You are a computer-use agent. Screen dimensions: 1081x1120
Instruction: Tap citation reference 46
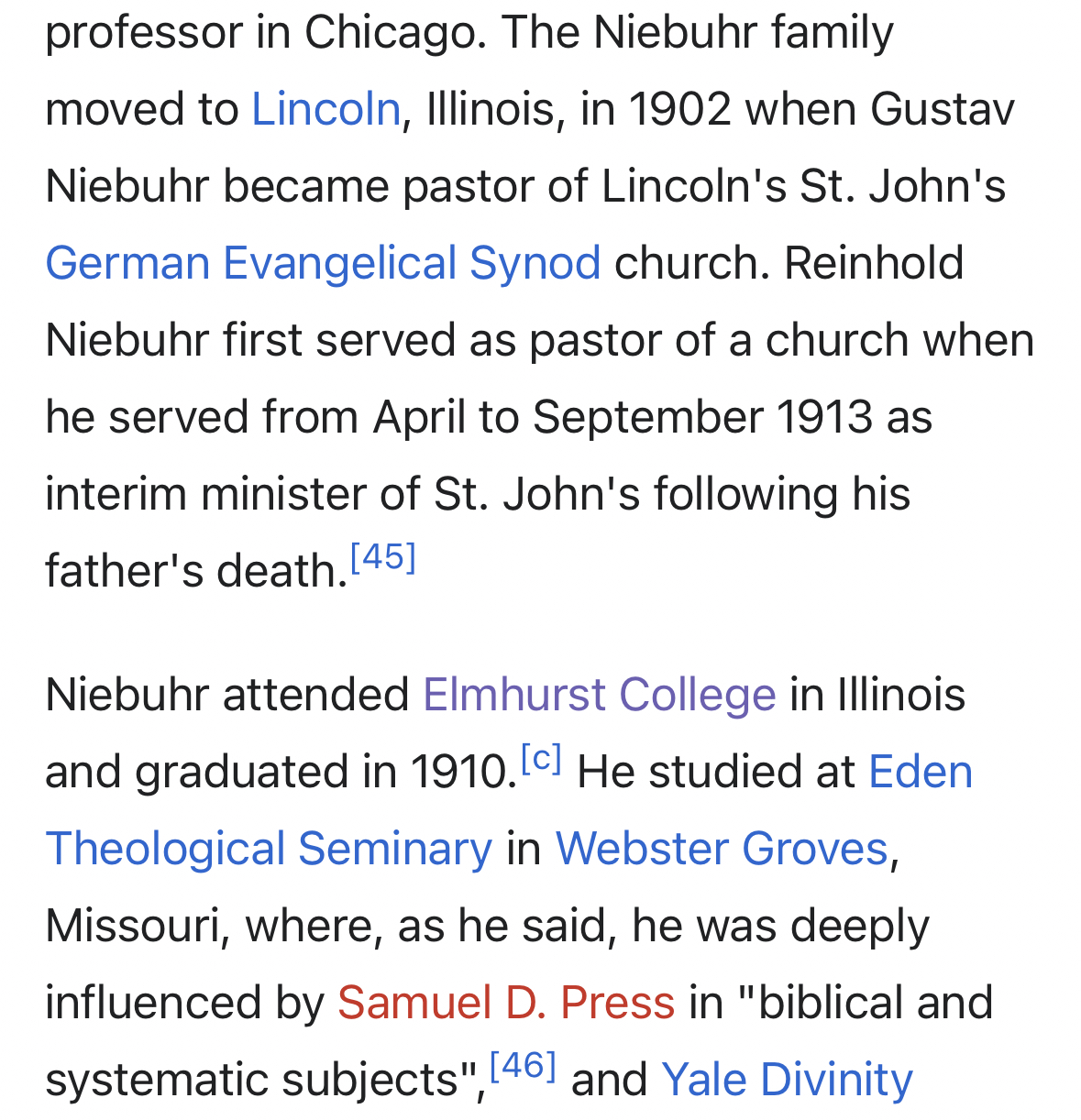click(x=523, y=1066)
